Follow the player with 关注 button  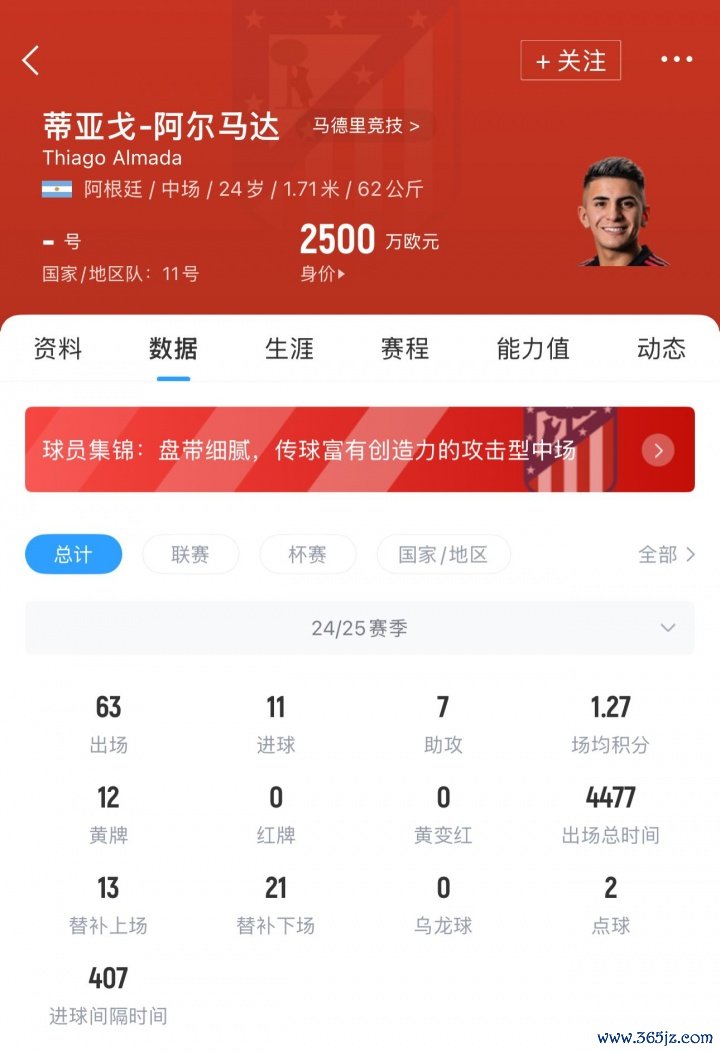[570, 60]
